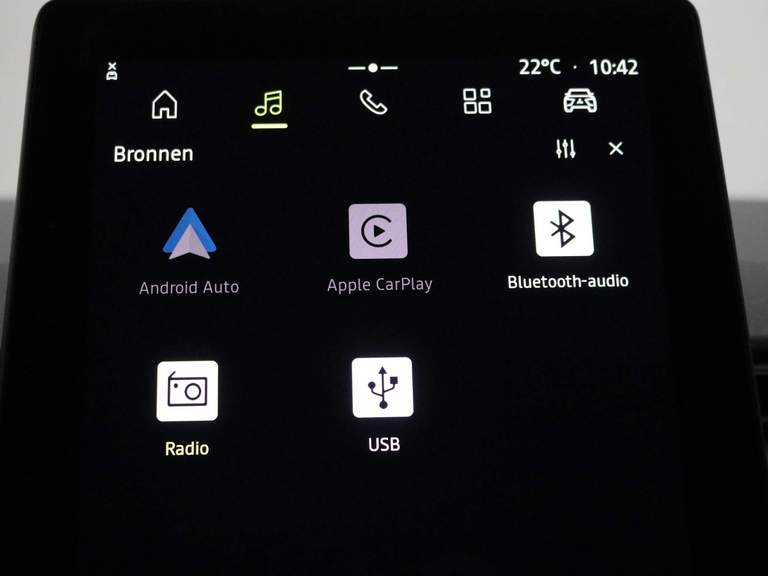Screen dimensions: 768x576
Task: Close the Bronnen sources panel
Action: click(616, 148)
